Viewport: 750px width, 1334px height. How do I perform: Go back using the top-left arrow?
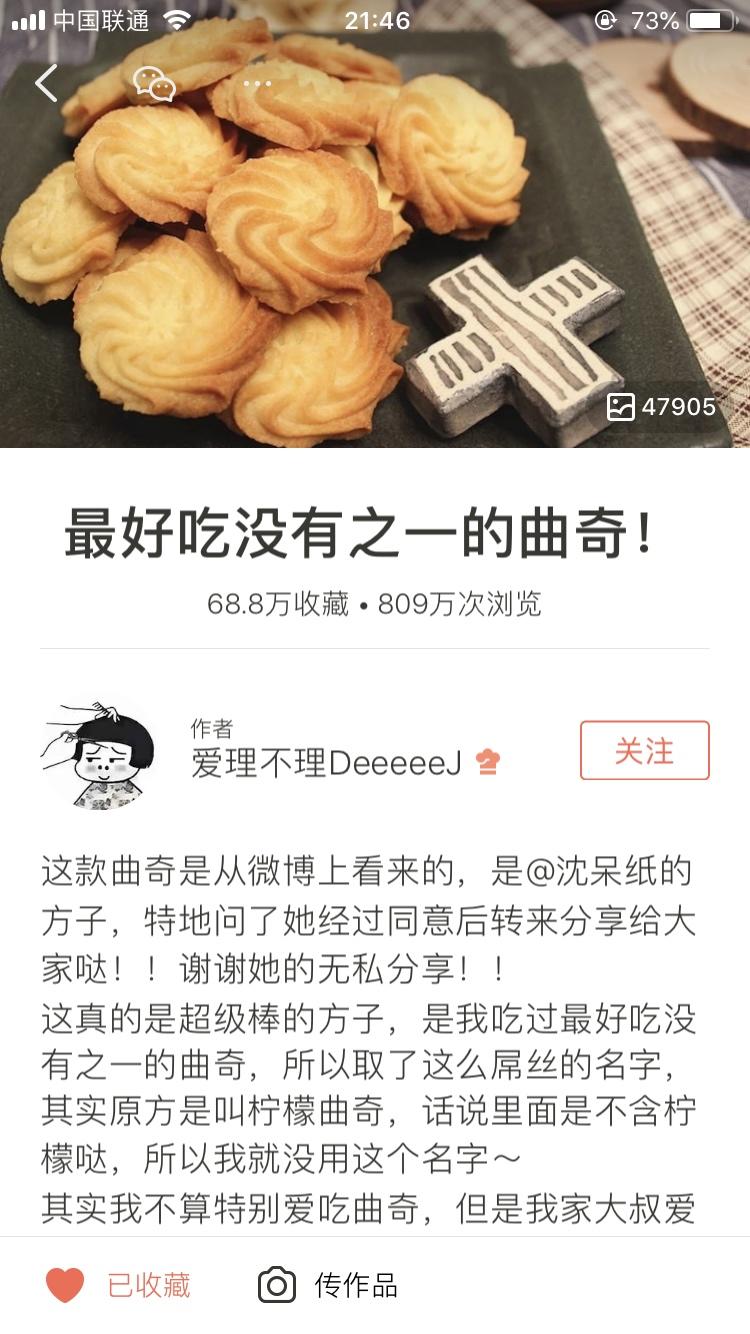(x=47, y=83)
